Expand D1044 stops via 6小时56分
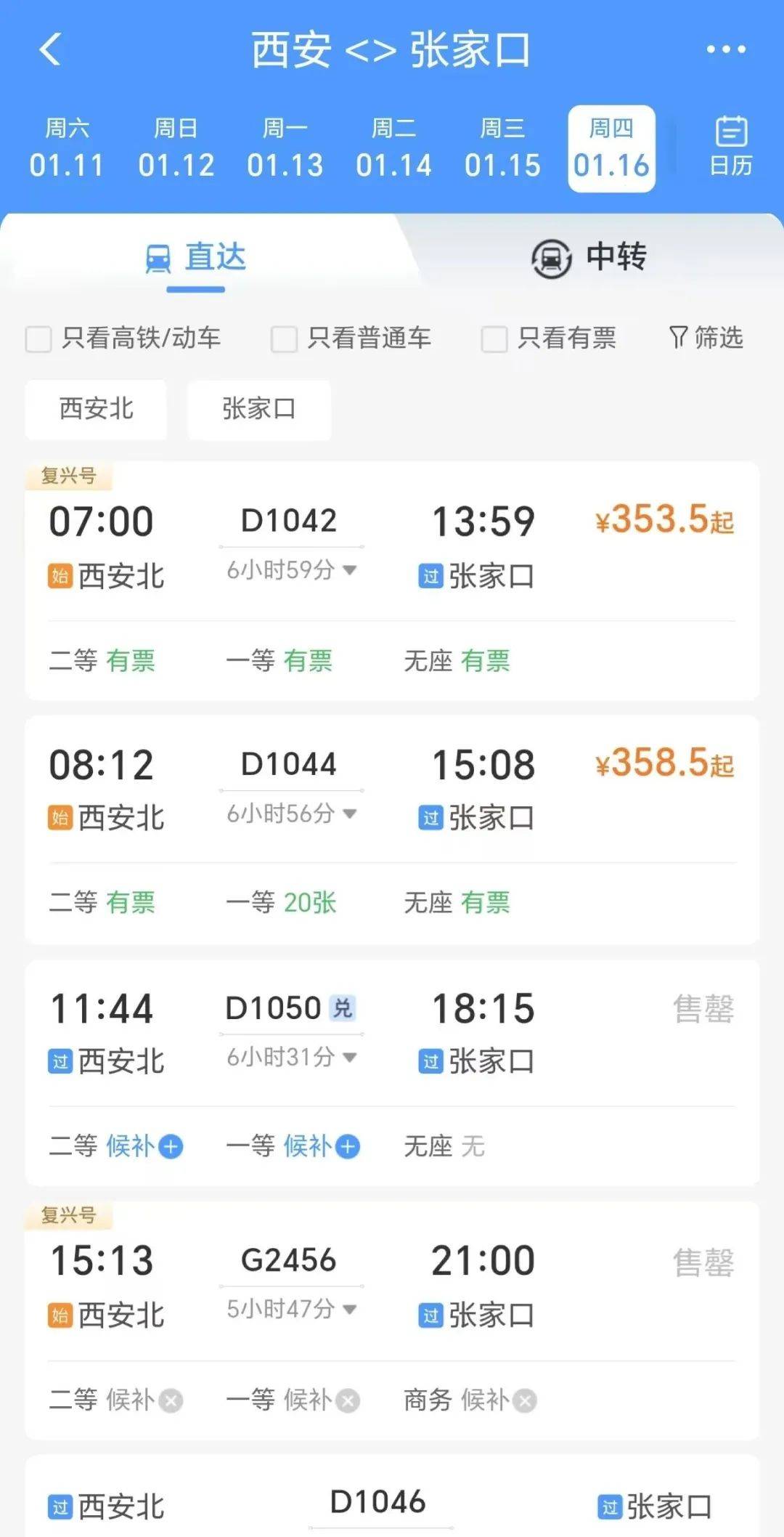 click(x=291, y=814)
